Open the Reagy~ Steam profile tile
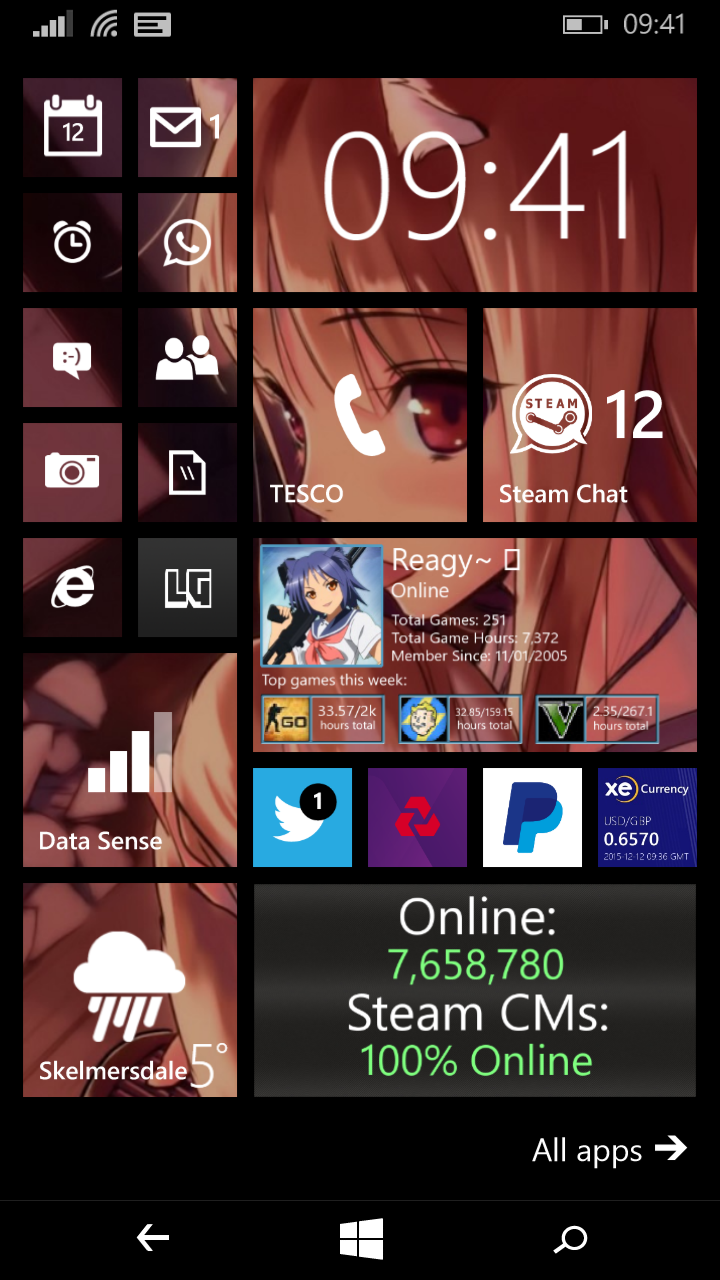Viewport: 720px width, 1280px height. pyautogui.click(x=475, y=645)
